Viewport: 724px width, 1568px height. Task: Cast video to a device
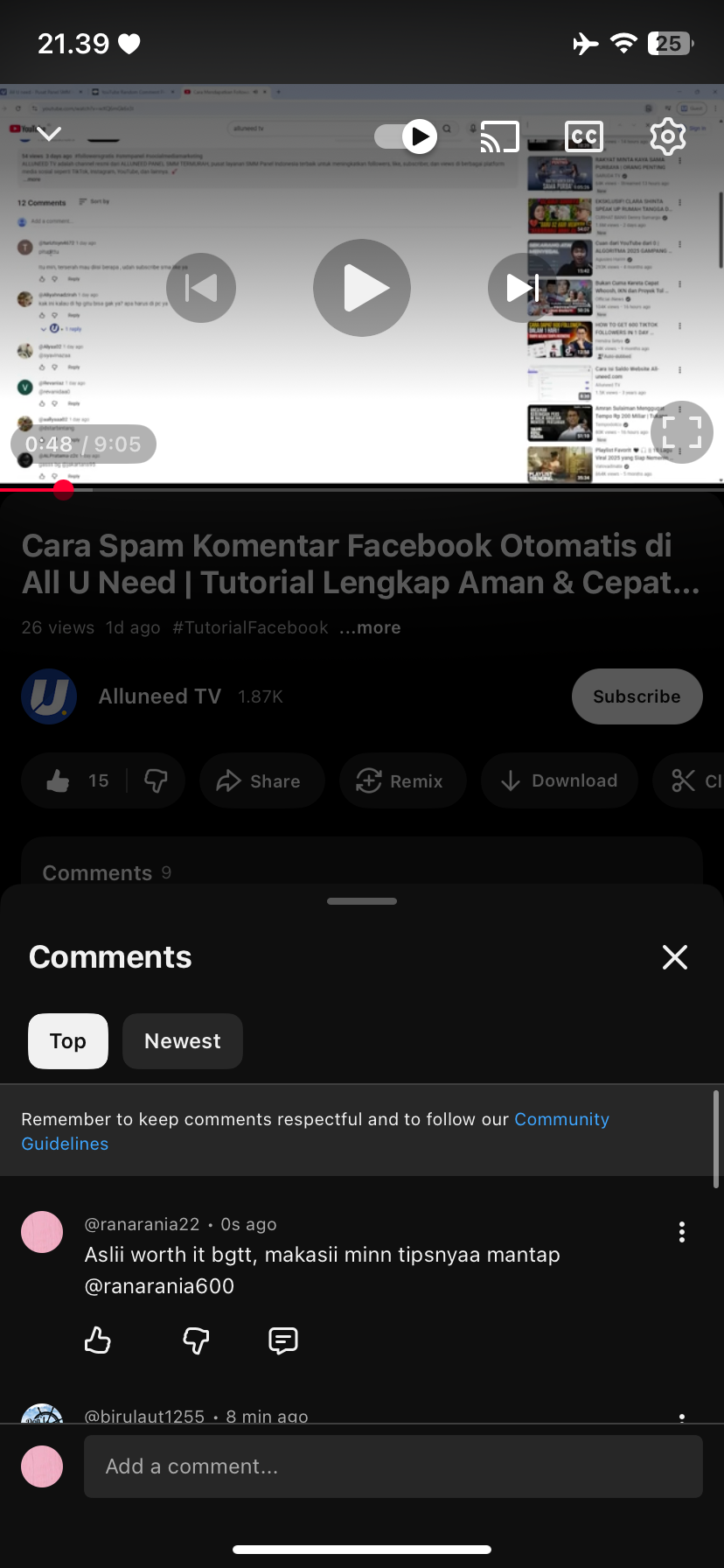pyautogui.click(x=500, y=136)
